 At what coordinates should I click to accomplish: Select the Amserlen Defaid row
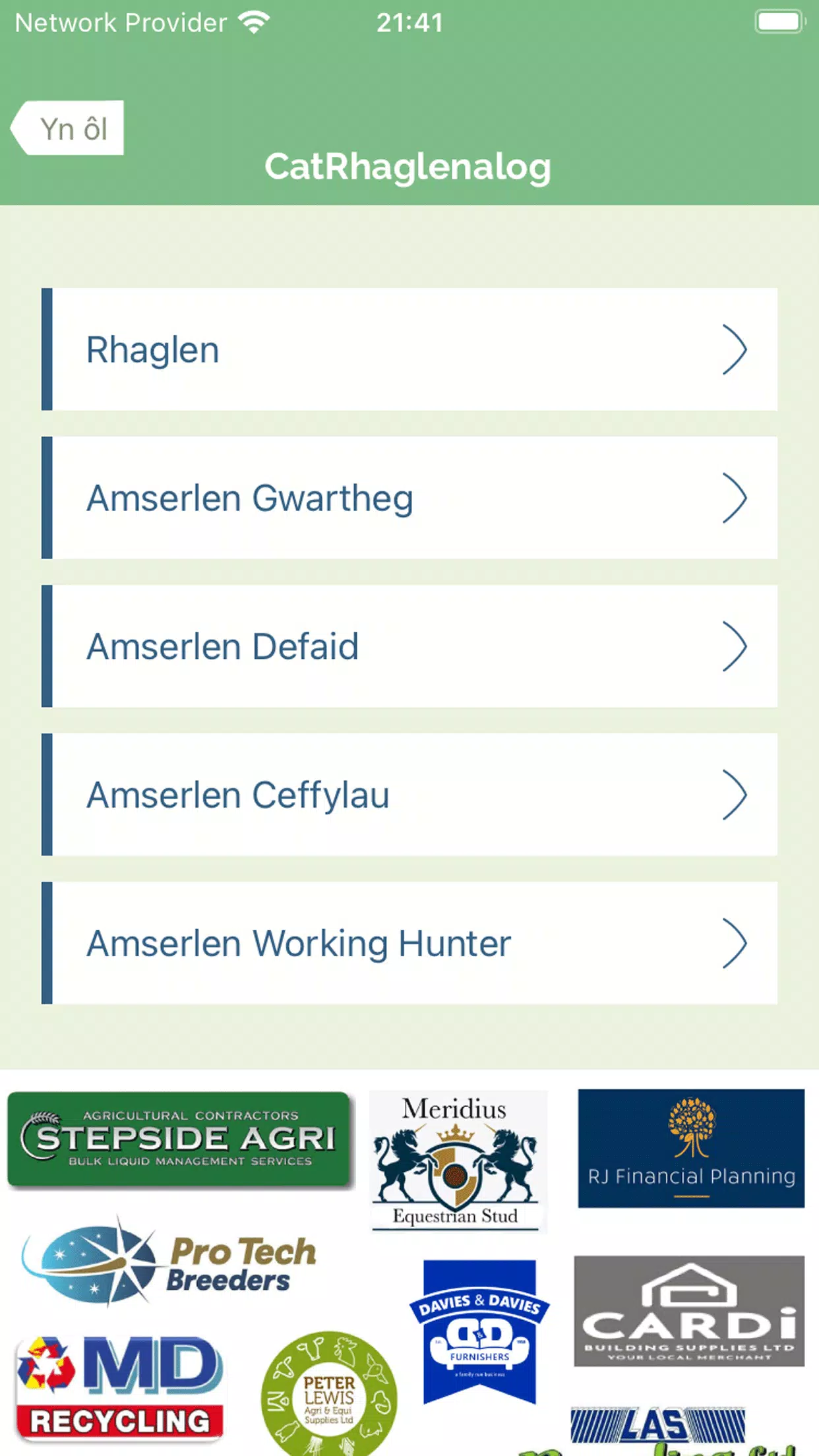(x=409, y=646)
